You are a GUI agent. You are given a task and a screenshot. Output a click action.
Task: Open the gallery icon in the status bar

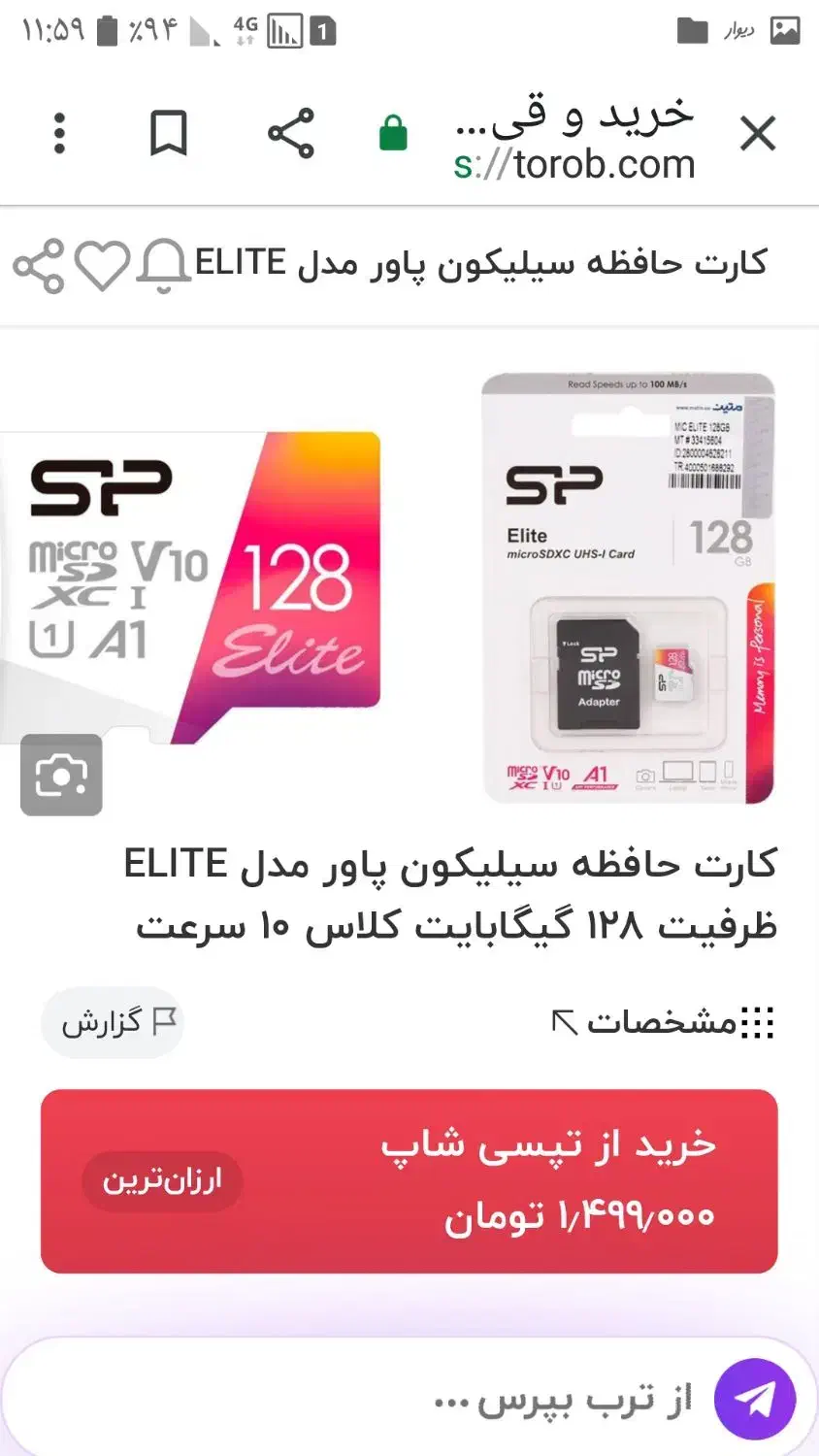[783, 31]
